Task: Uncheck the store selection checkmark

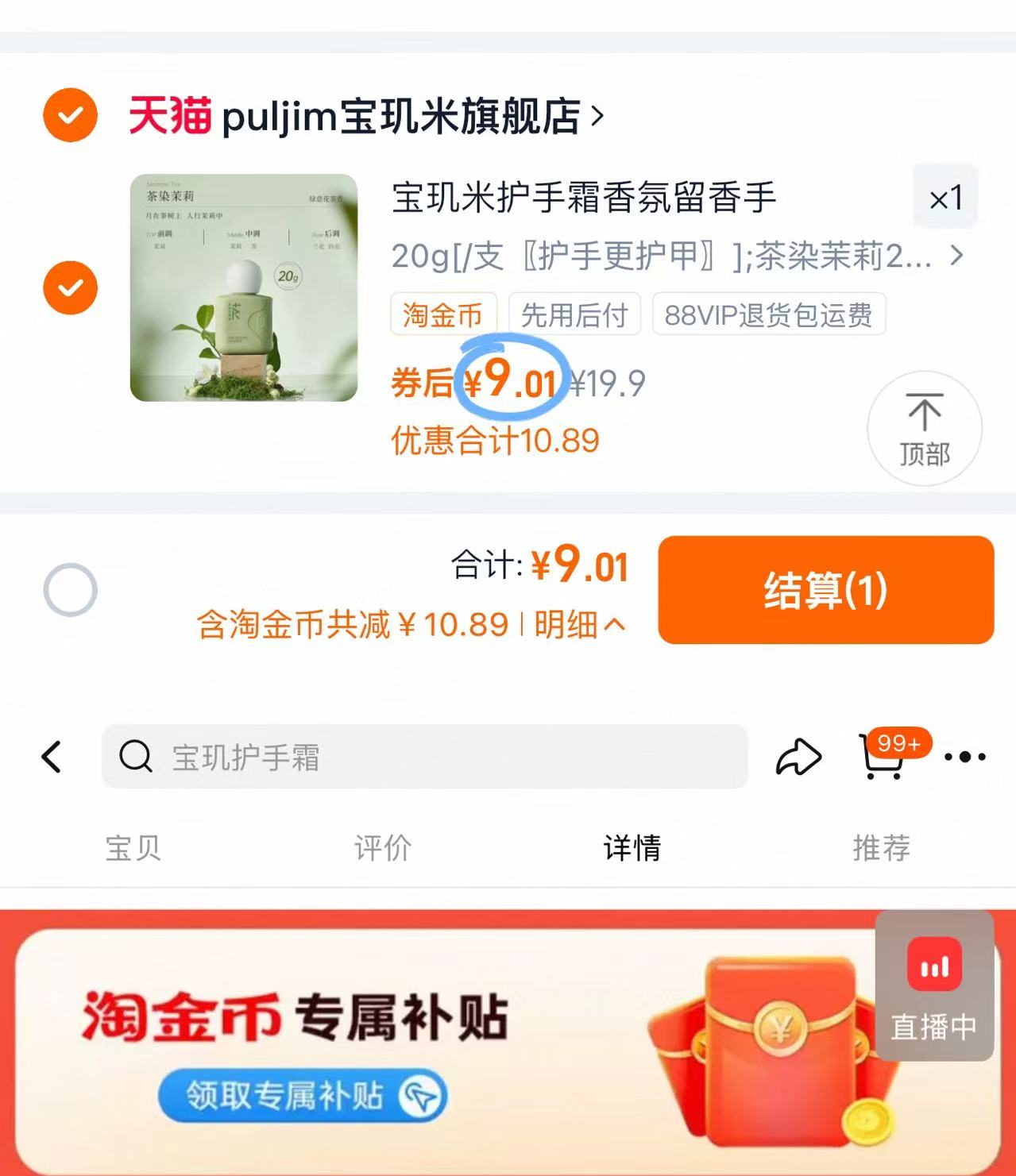Action: coord(69,114)
